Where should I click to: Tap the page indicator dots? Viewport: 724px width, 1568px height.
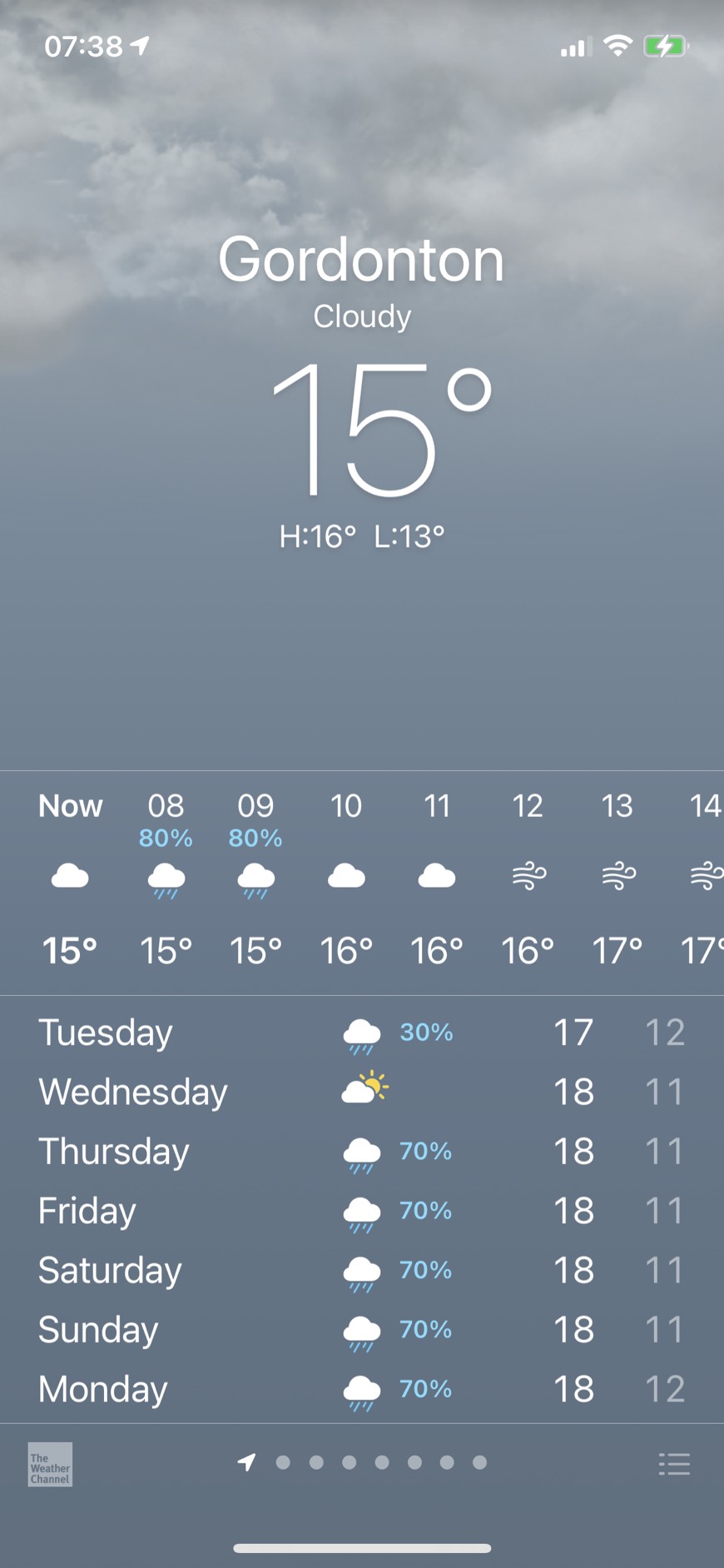pos(362,1462)
